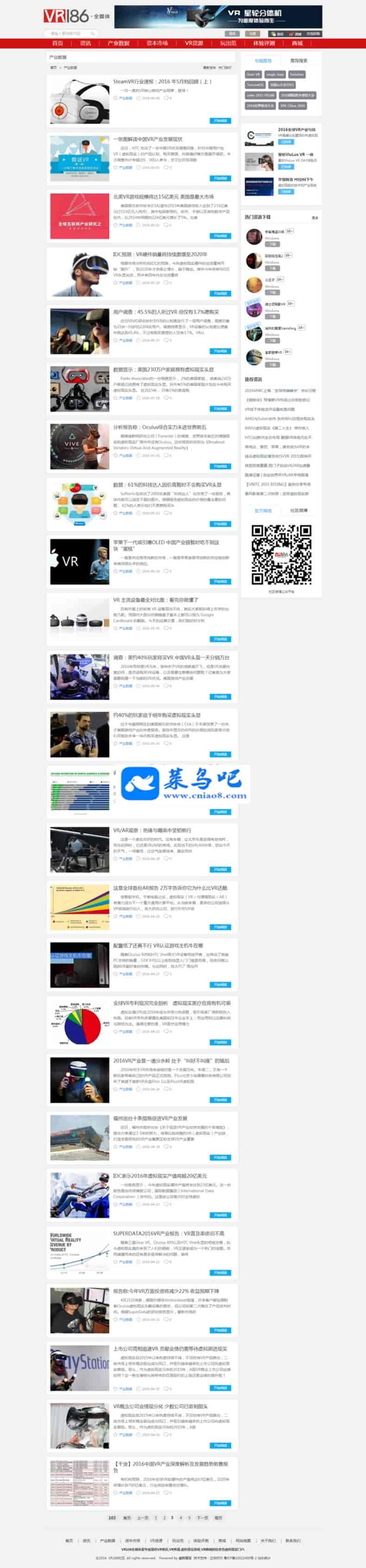Read 北美VR游戏规模将达15亿美元 article
Viewport: 366px width, 1568px height.
(163, 196)
